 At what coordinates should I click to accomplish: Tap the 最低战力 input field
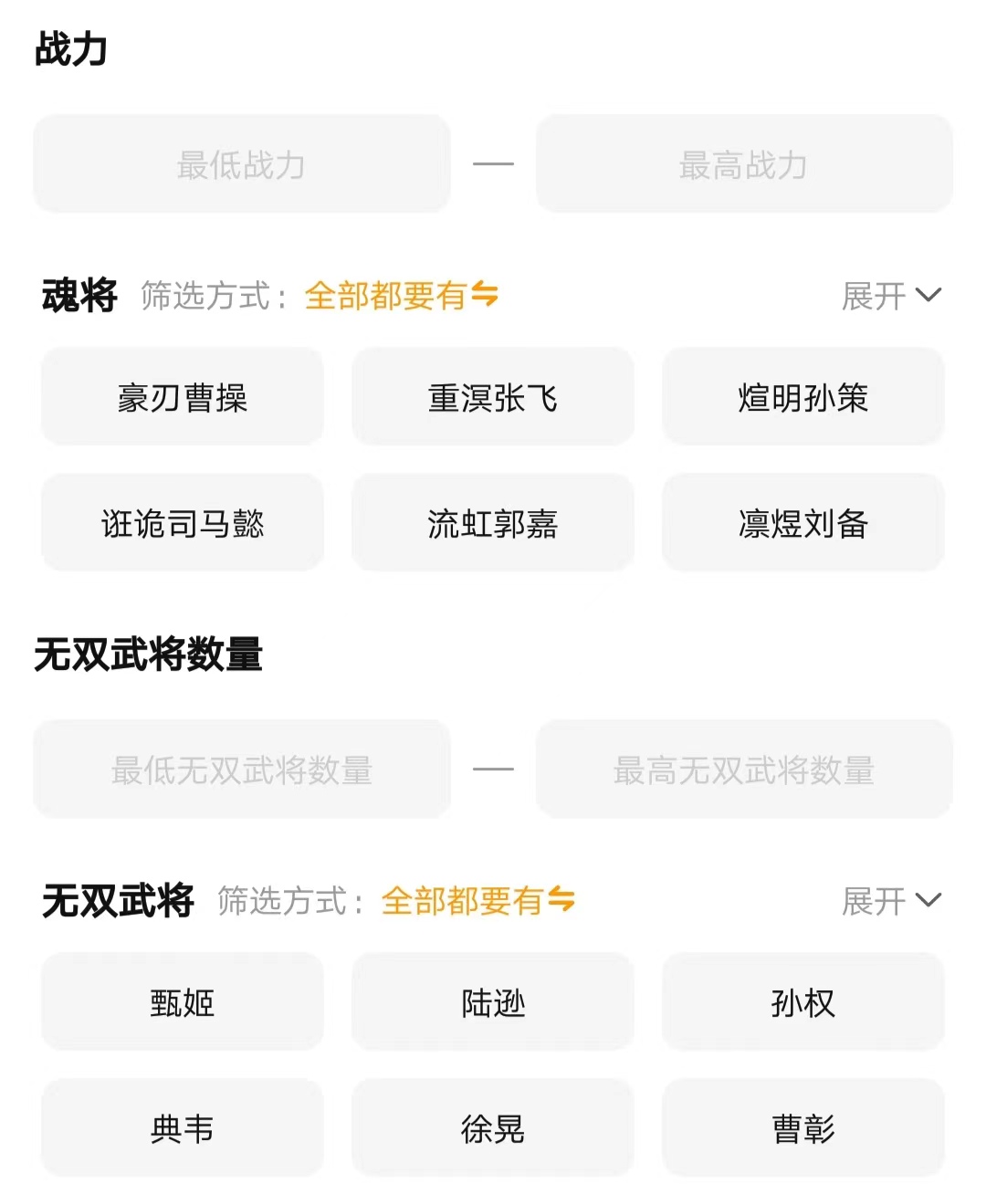pyautogui.click(x=242, y=164)
